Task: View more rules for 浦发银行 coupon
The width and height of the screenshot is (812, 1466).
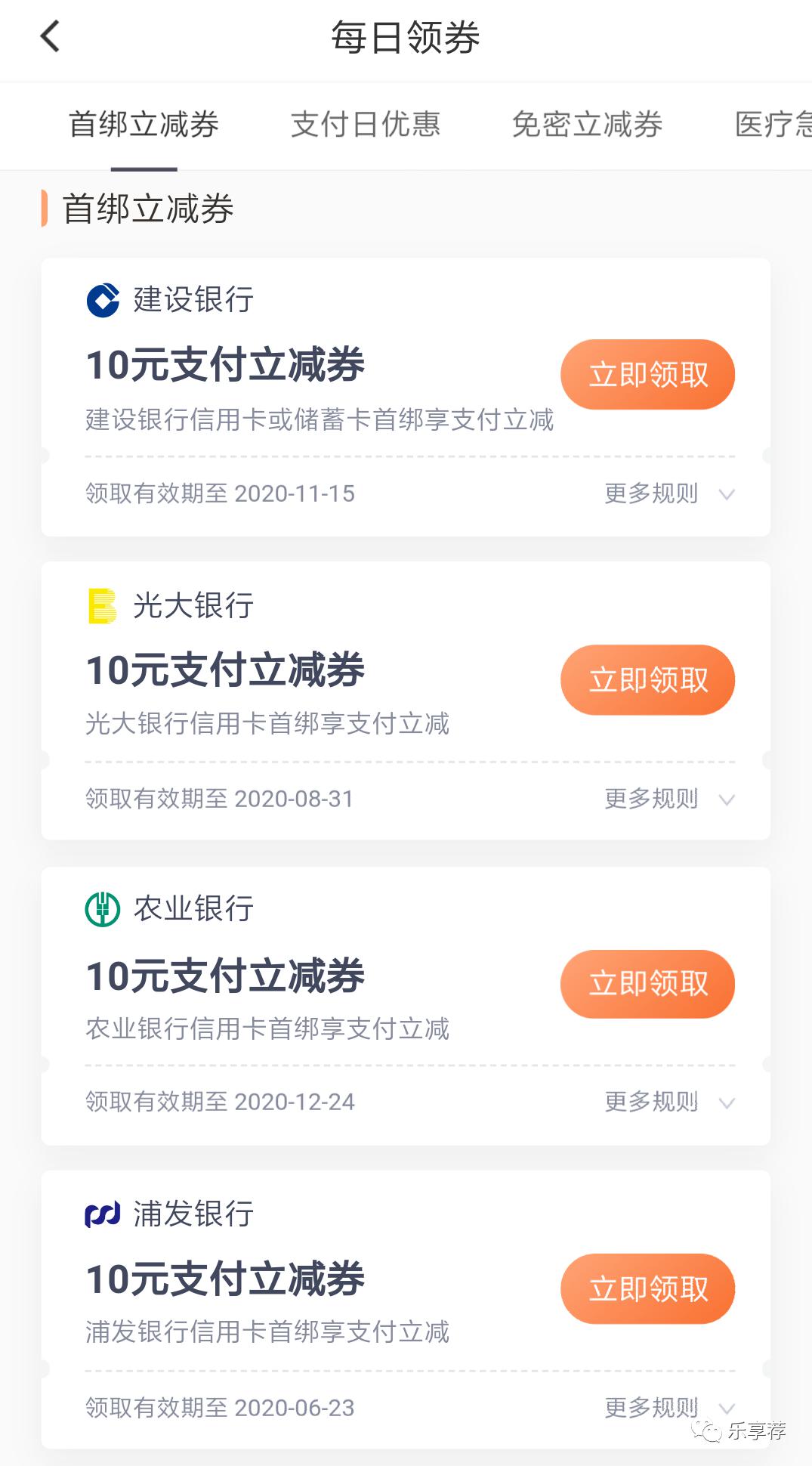Action: [668, 1408]
